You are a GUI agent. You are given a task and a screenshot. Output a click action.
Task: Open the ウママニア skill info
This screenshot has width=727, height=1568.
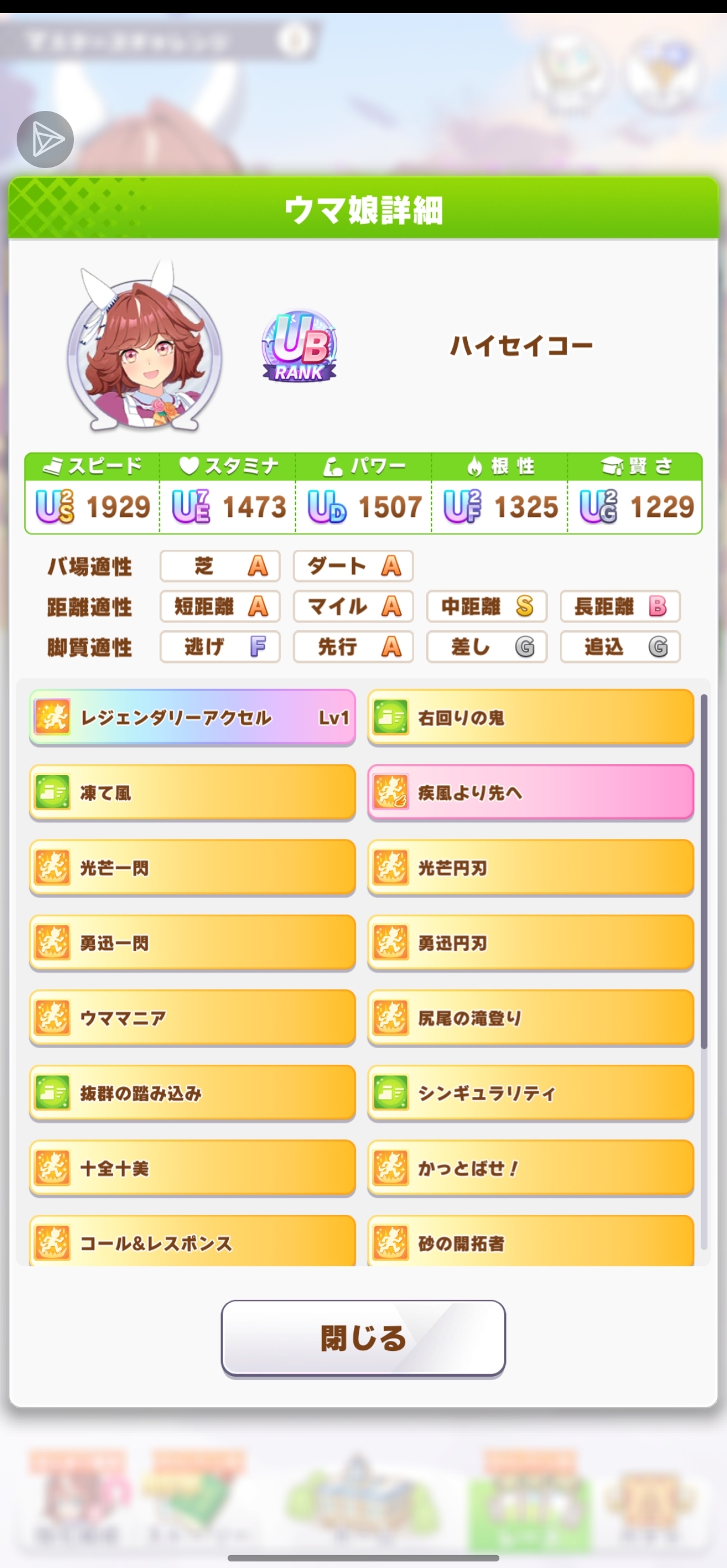pyautogui.click(x=192, y=1018)
